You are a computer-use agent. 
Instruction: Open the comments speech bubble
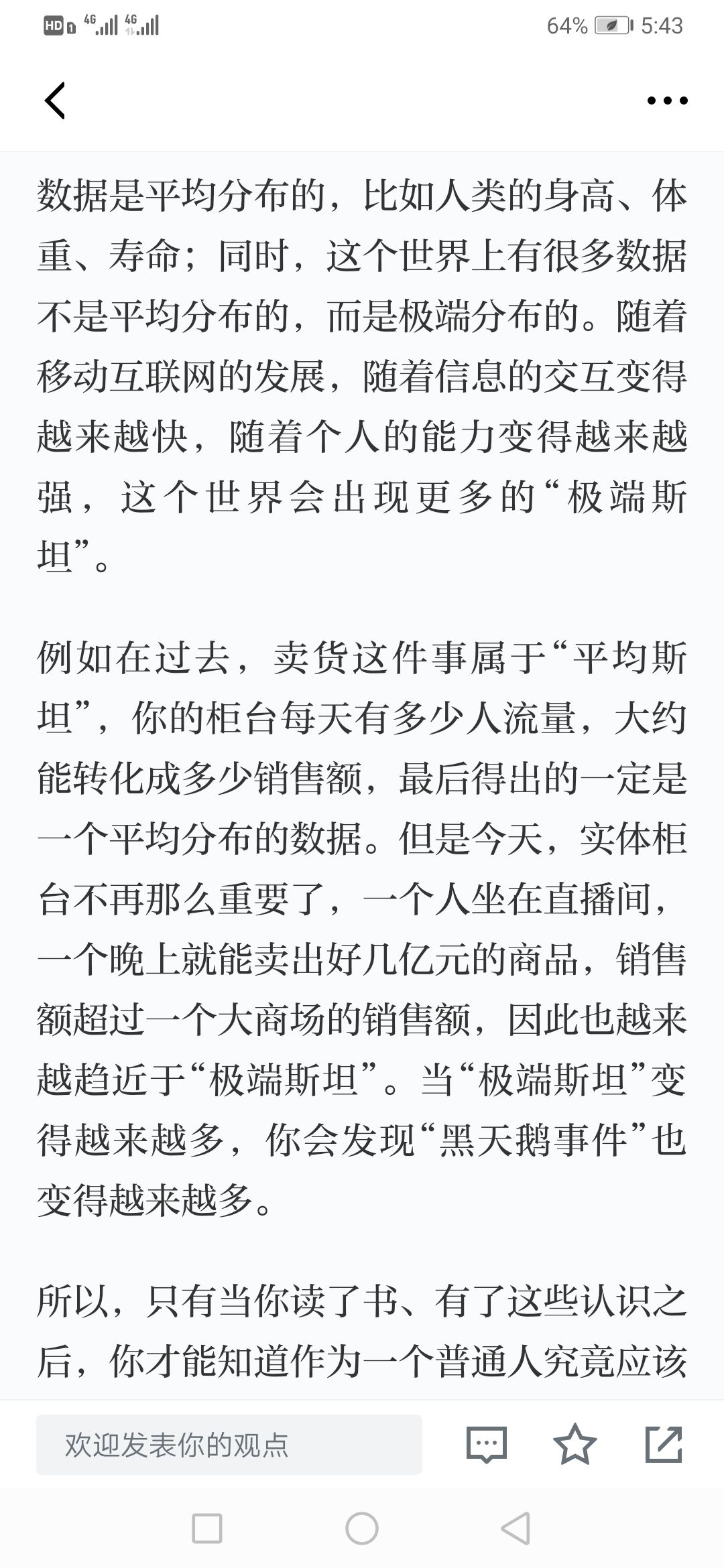click(486, 1444)
